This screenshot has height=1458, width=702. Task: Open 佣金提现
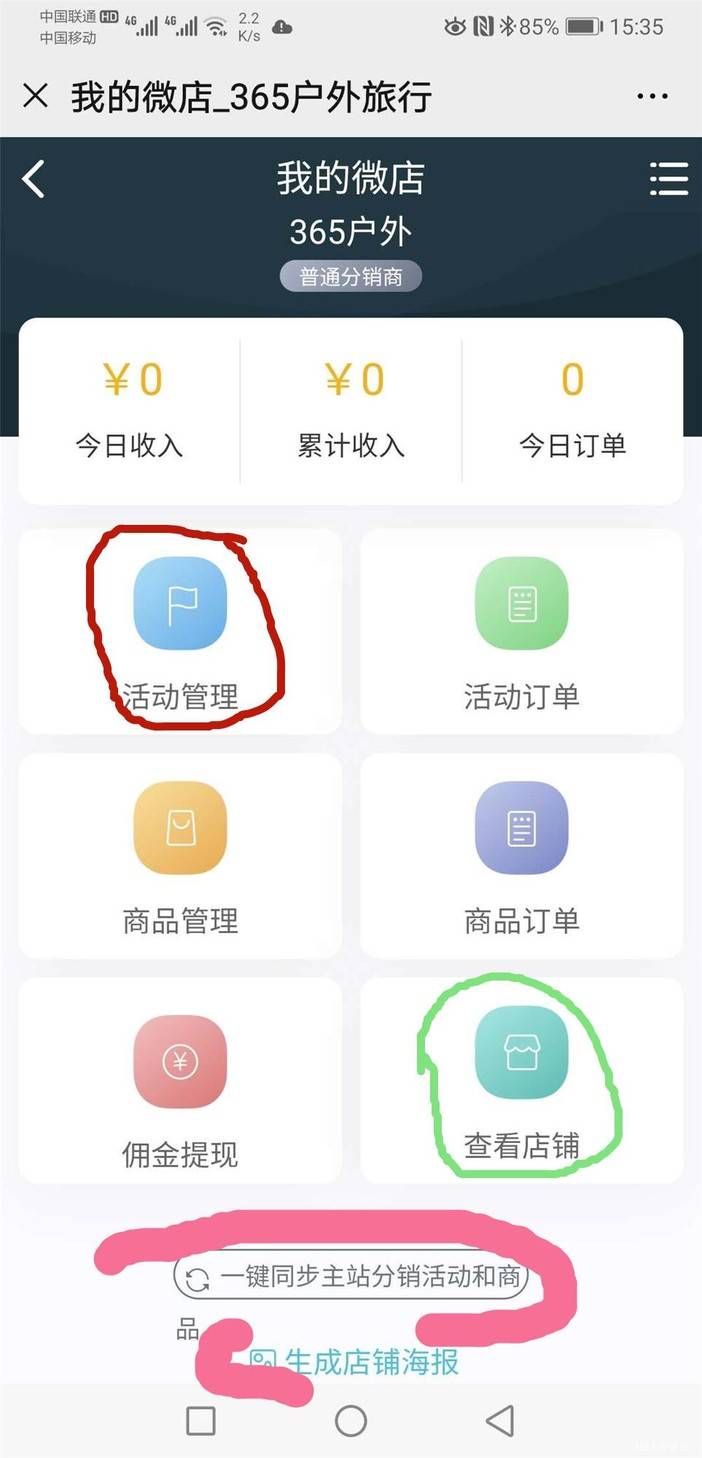pos(180,1081)
